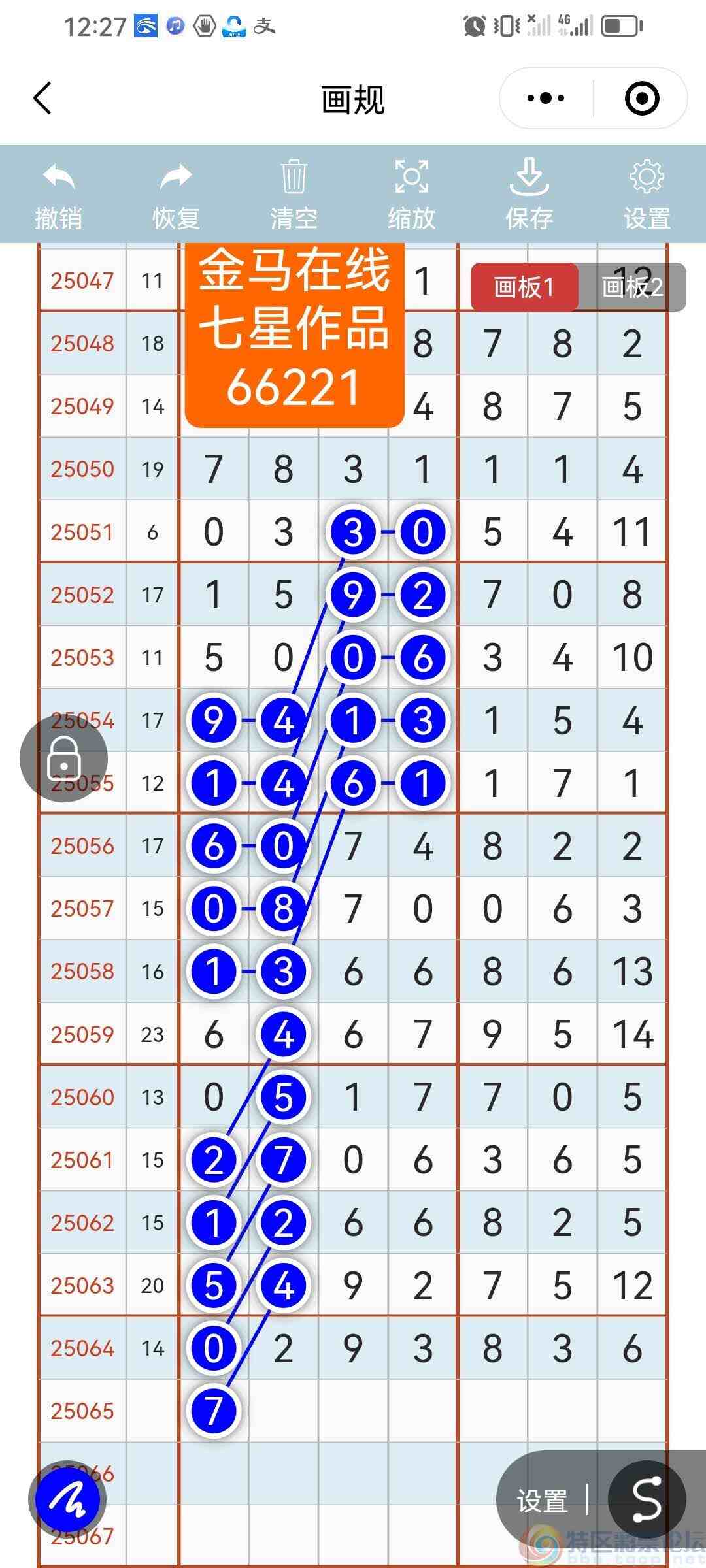Save the drawing with 保存
The height and width of the screenshot is (1568, 706).
pos(529,195)
